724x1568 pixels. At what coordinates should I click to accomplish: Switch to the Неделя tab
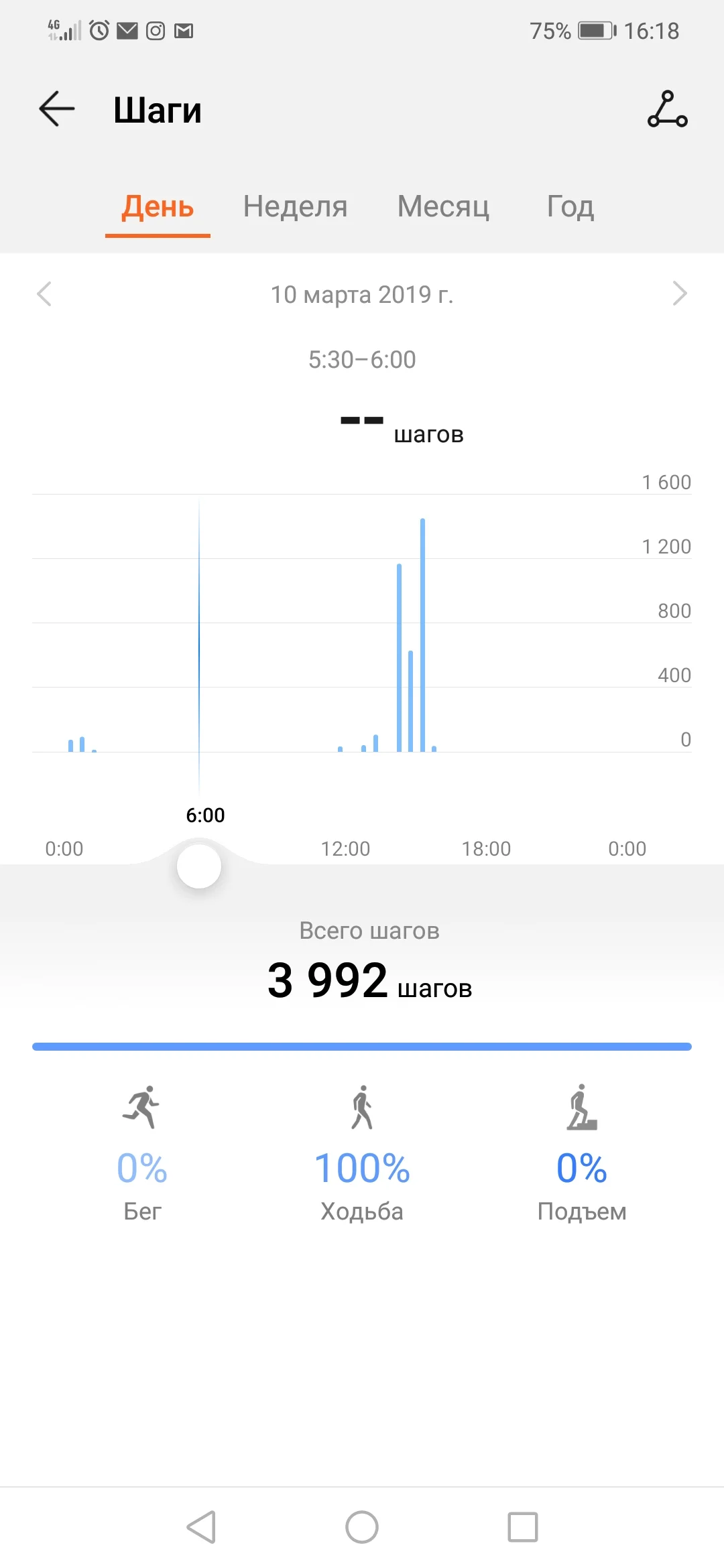tap(295, 207)
